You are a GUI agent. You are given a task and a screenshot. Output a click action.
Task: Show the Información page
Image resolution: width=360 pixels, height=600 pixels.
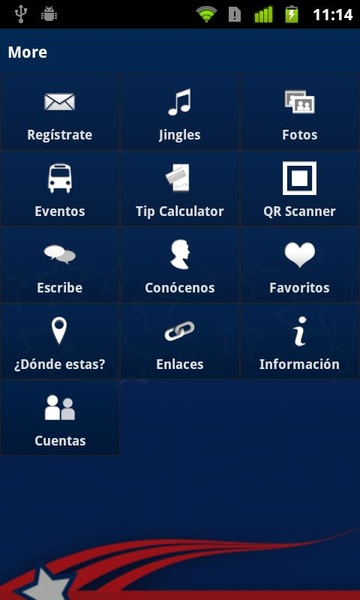(300, 341)
